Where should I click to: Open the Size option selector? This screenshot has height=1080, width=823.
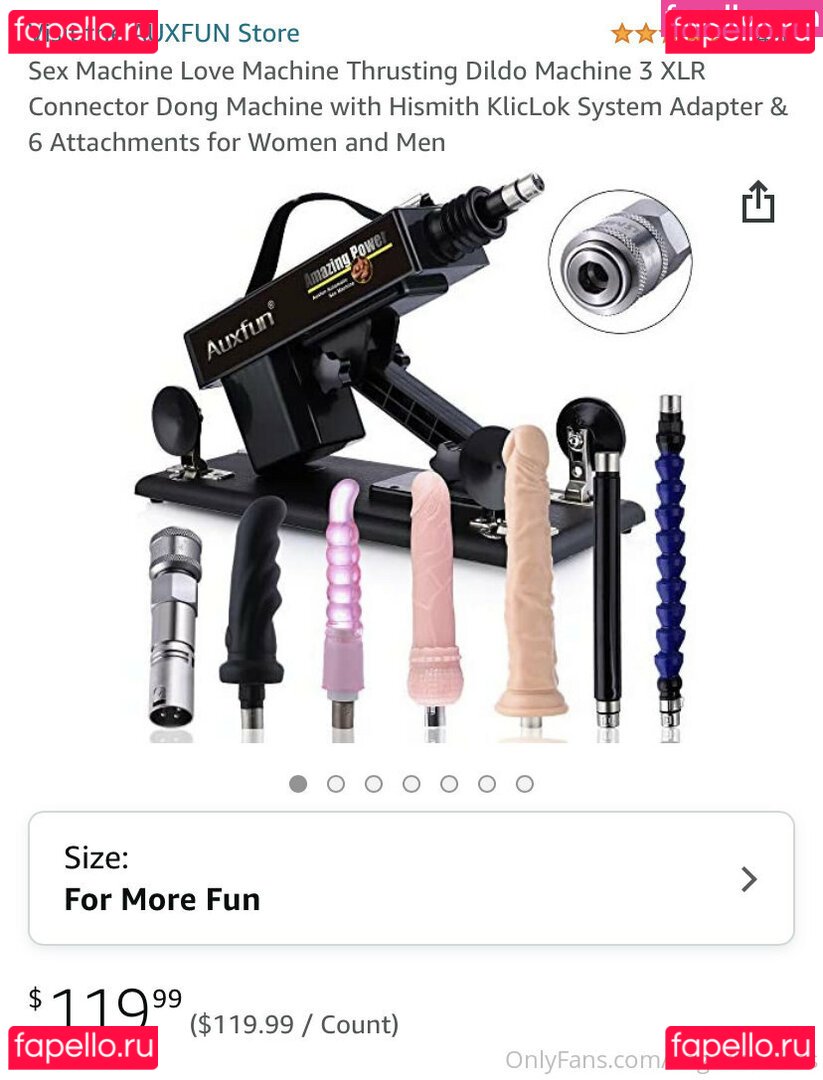tap(411, 878)
